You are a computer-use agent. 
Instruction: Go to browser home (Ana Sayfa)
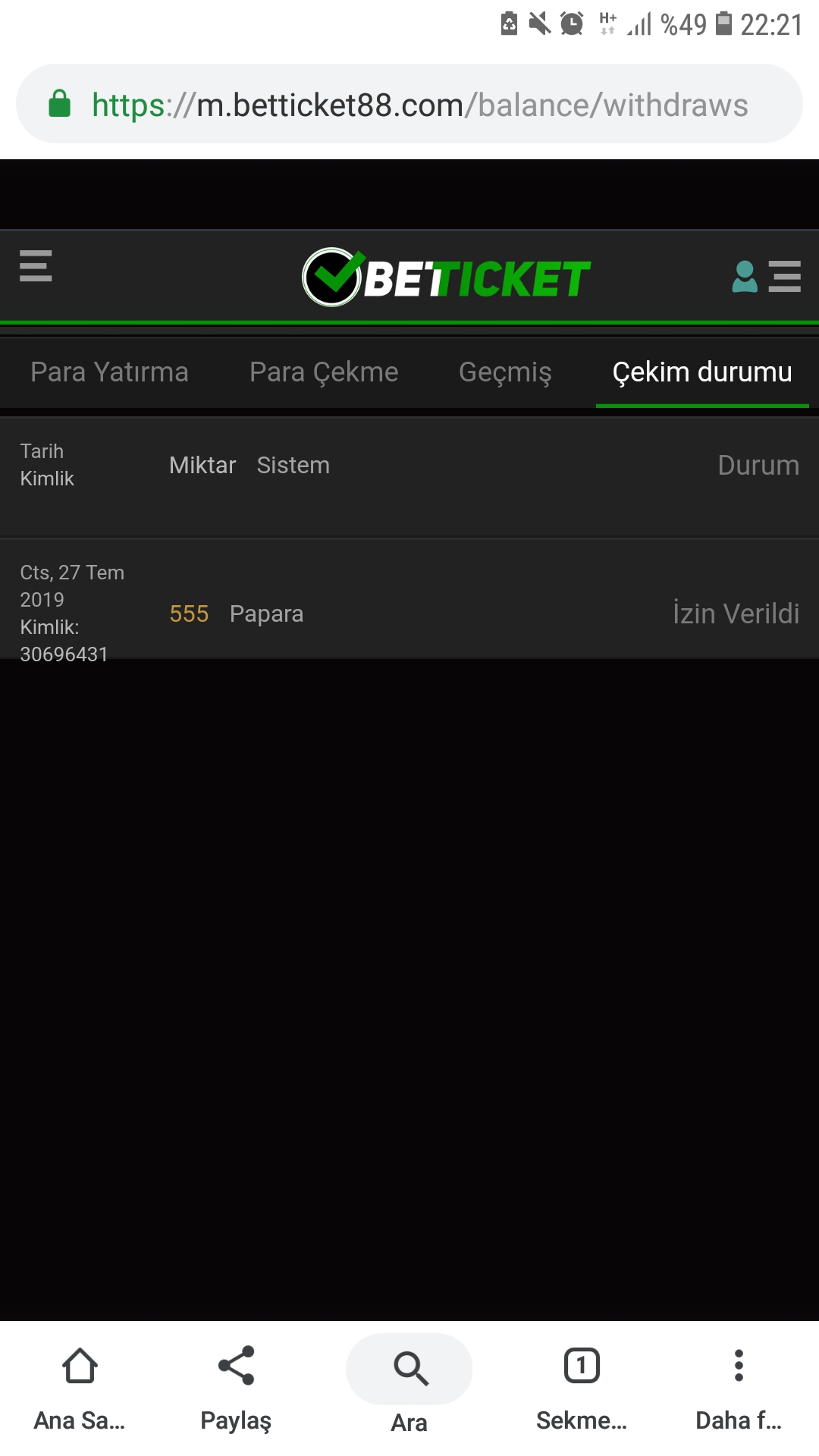pyautogui.click(x=80, y=1389)
